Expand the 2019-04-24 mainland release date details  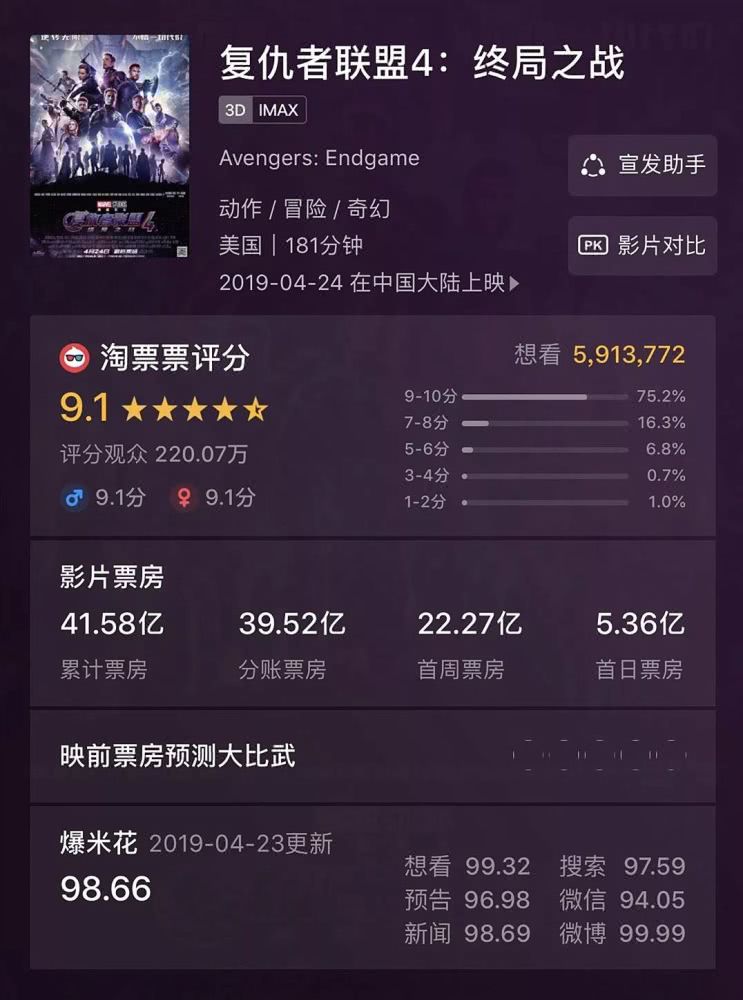click(x=370, y=283)
